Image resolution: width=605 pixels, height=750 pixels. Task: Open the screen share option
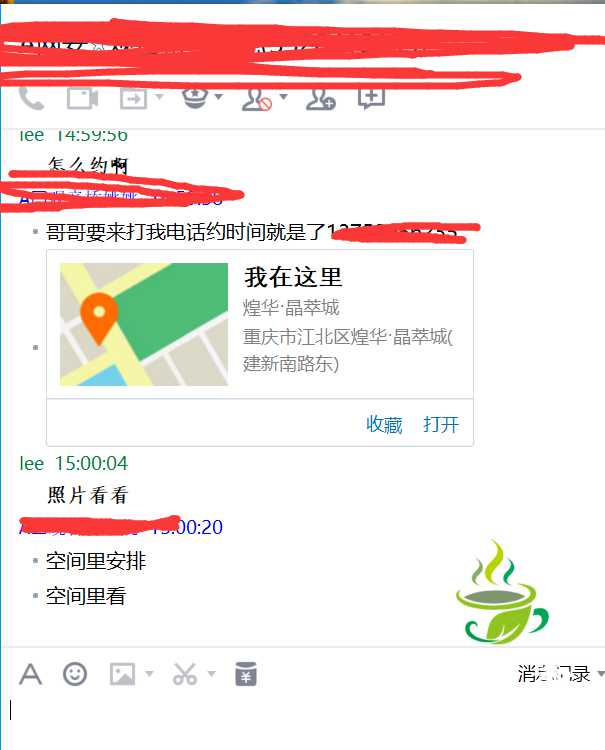tap(132, 98)
